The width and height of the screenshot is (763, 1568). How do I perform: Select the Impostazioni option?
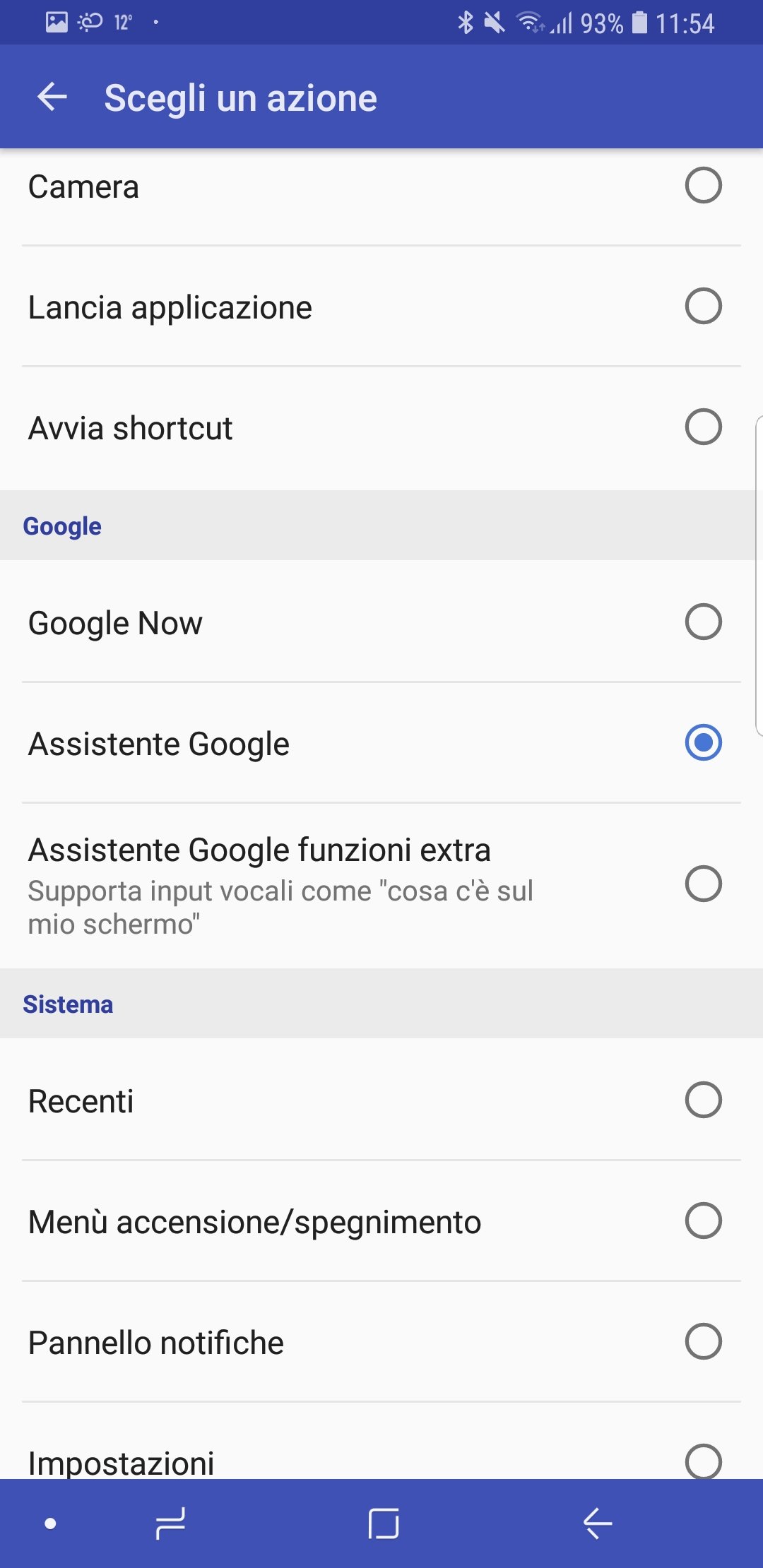(x=703, y=1461)
